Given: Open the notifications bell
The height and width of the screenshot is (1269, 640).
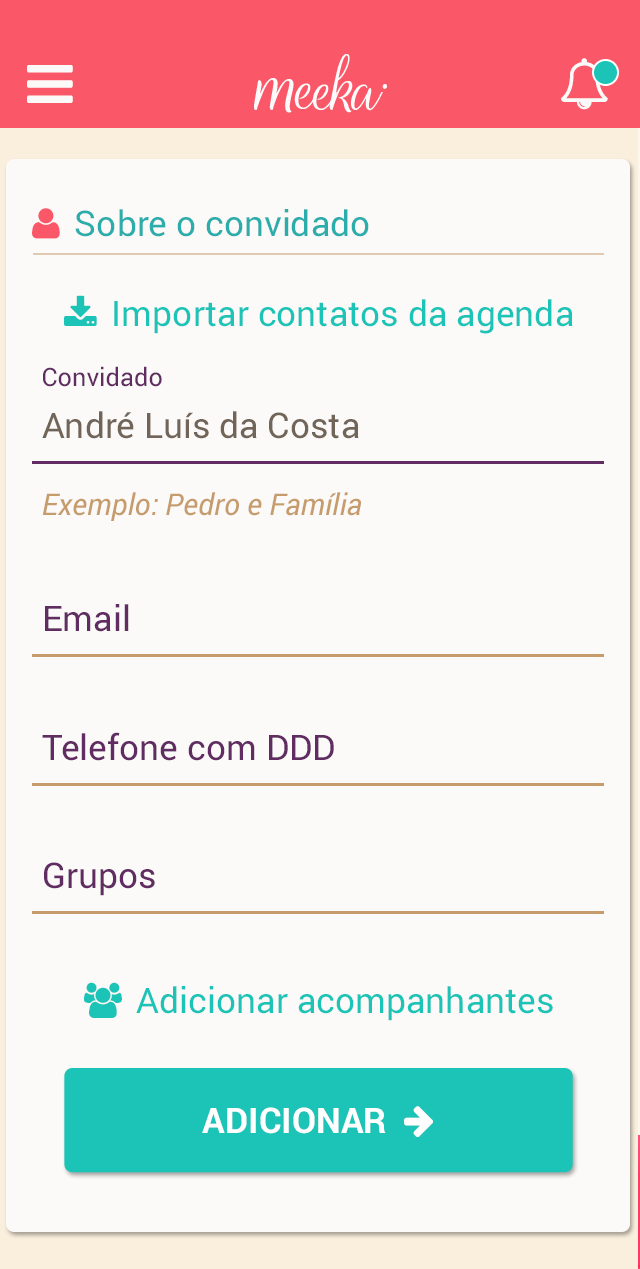Looking at the screenshot, I should [x=587, y=84].
